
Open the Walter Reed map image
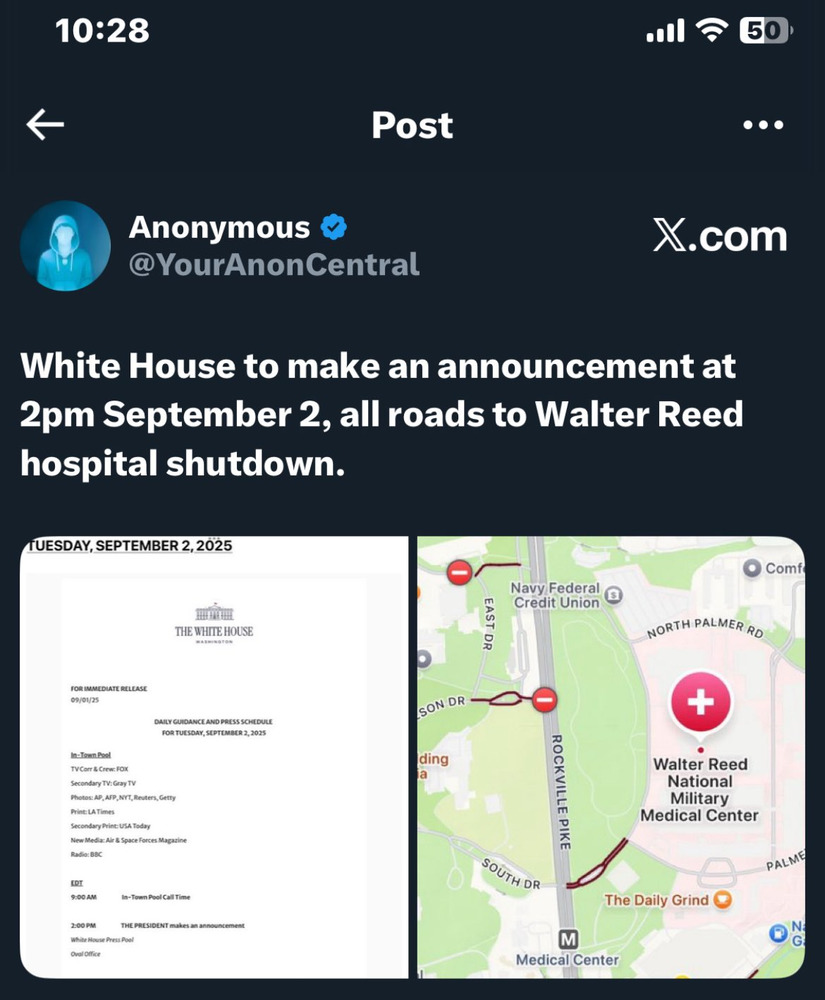tap(610, 757)
